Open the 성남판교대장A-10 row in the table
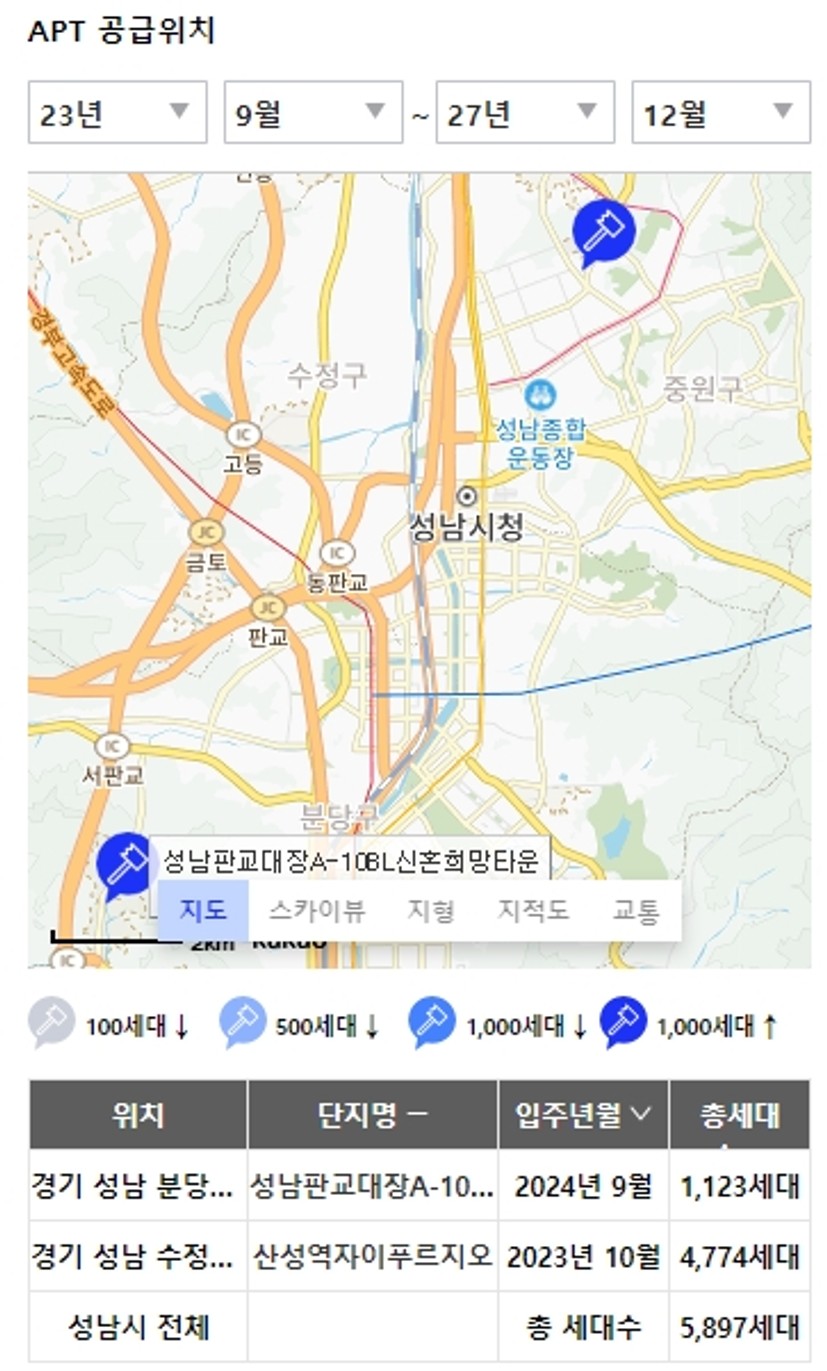Viewport: 827px width, 1371px height. 371,1186
